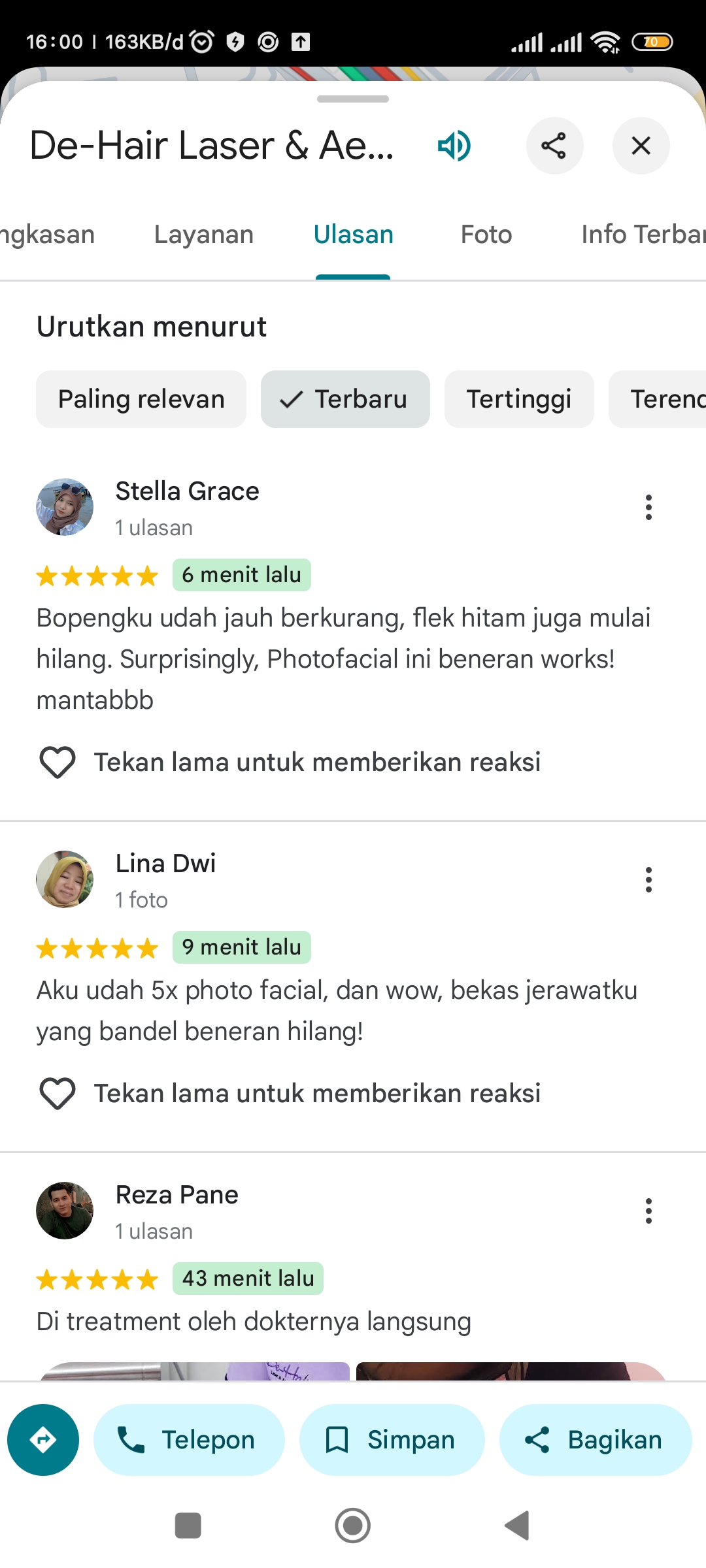Open the overflow menu on Reza Pane's review
The image size is (706, 1568).
point(648,1211)
